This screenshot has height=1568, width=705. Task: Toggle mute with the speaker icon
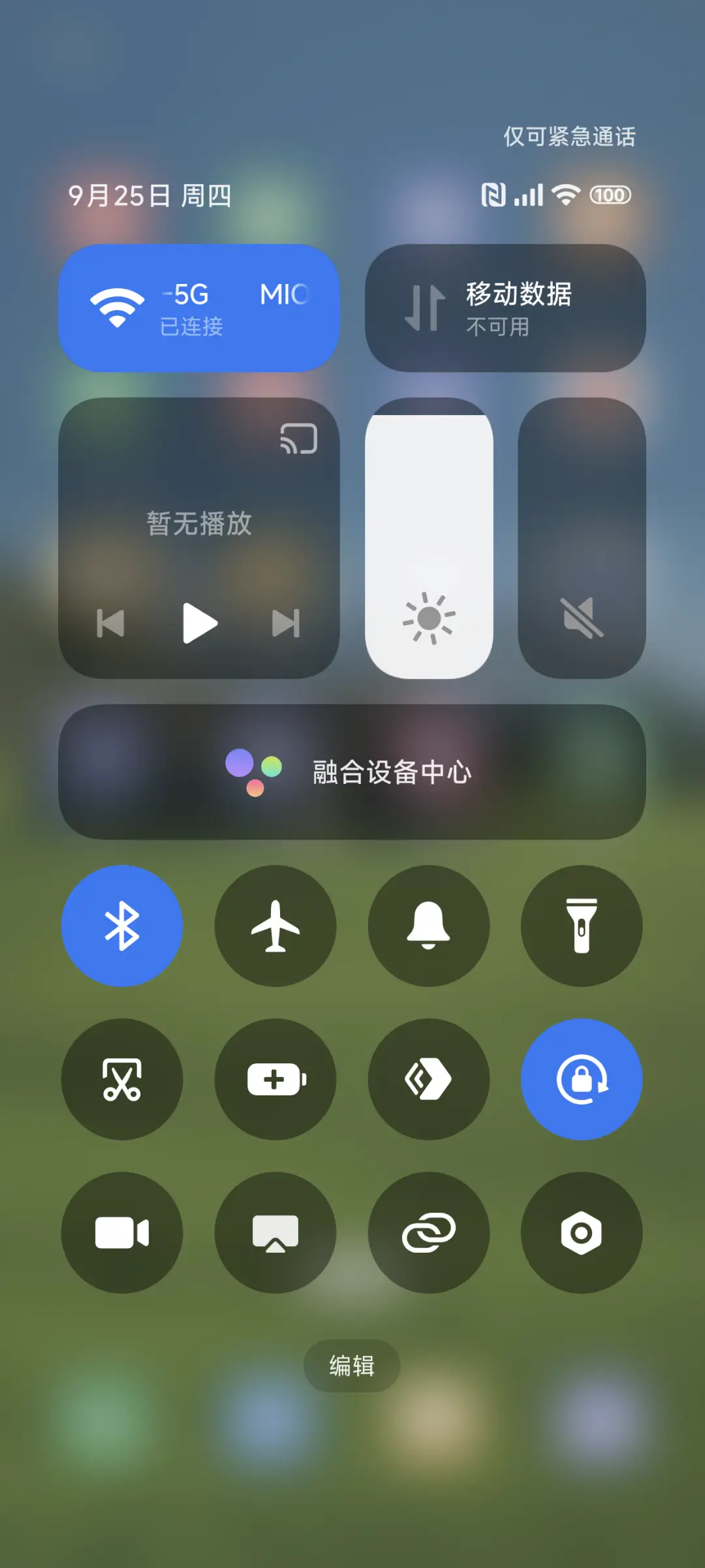point(582,620)
